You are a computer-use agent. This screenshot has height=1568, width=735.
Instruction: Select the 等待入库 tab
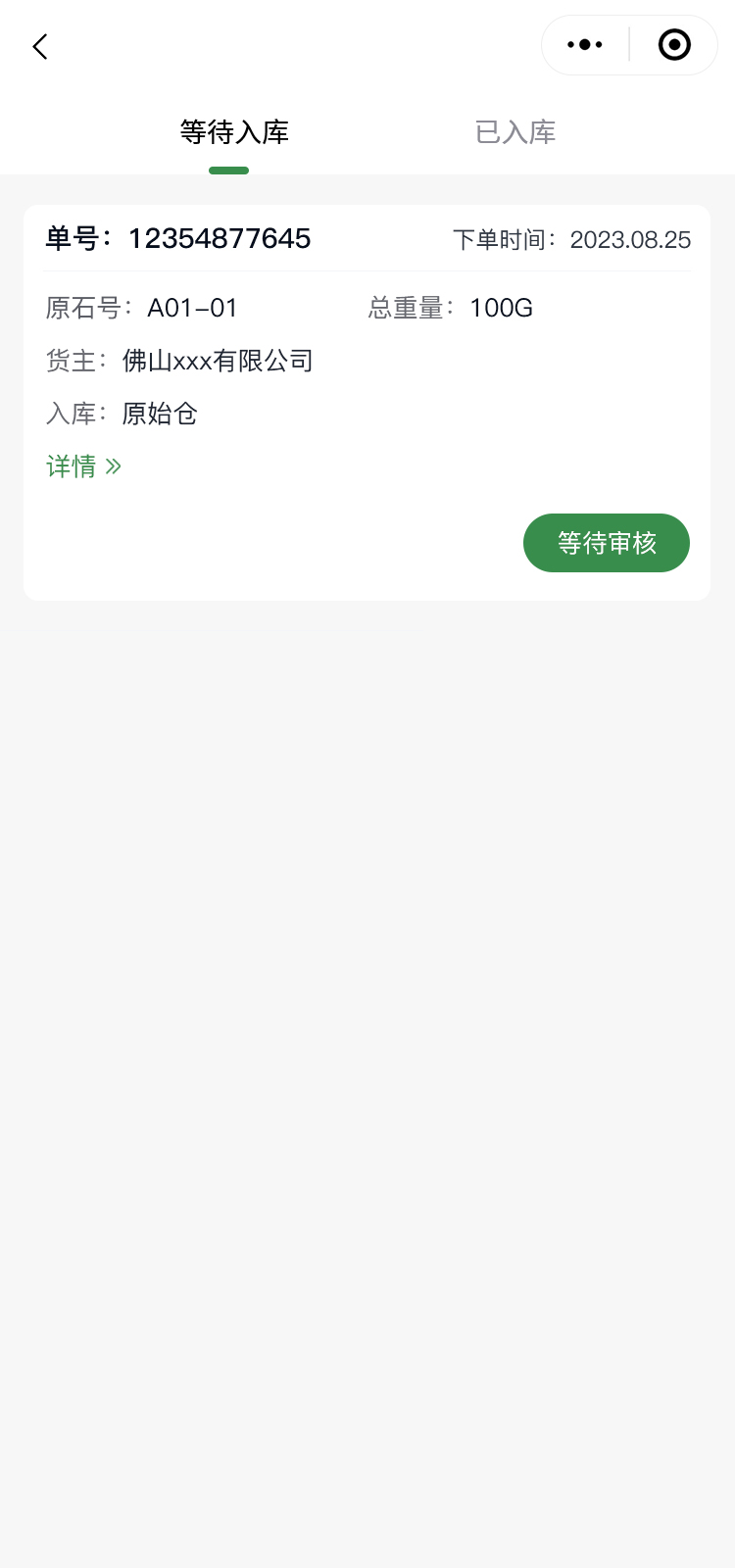point(234,132)
